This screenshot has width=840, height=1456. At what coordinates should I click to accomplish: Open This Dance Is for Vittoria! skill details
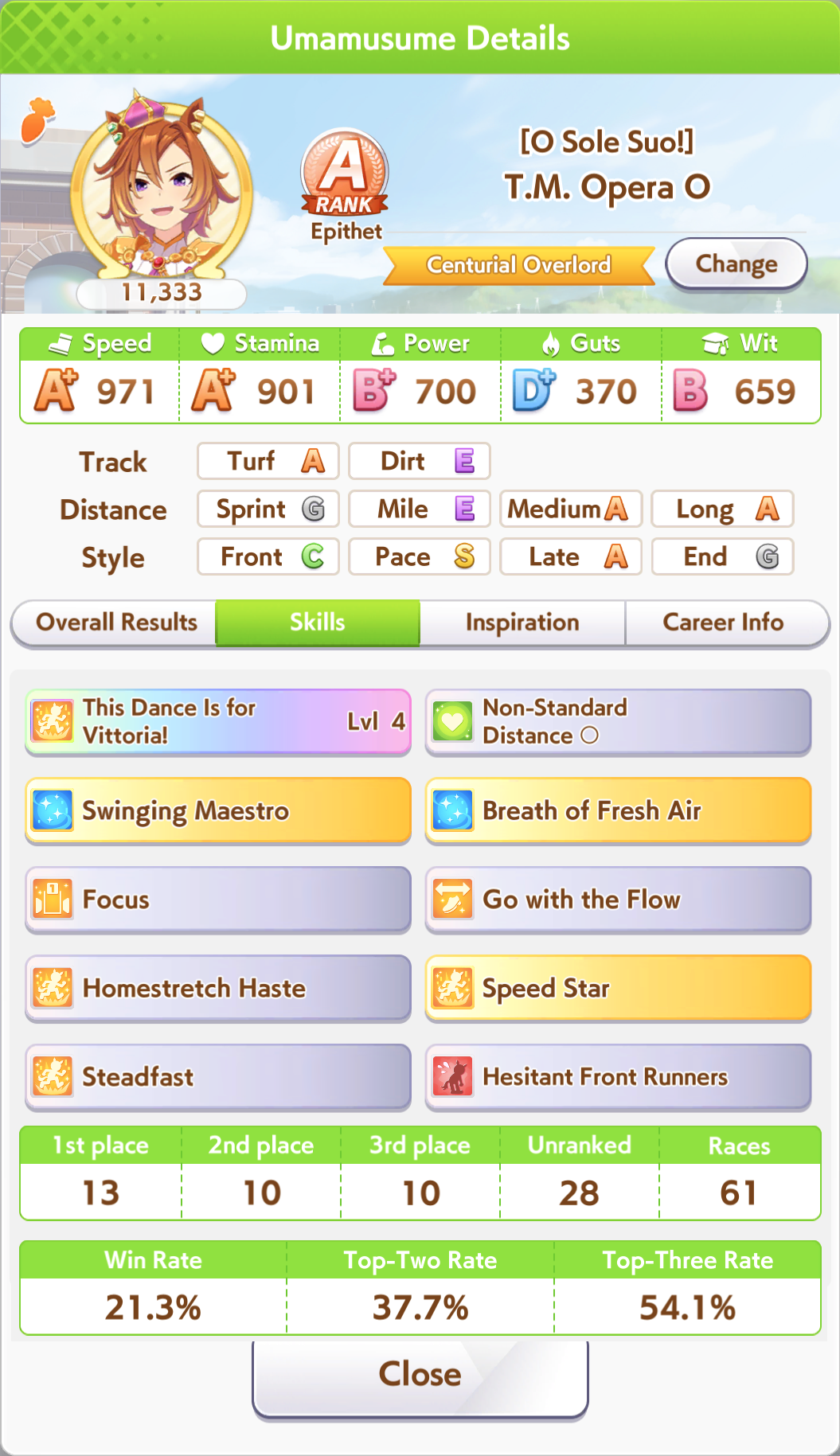tap(218, 722)
